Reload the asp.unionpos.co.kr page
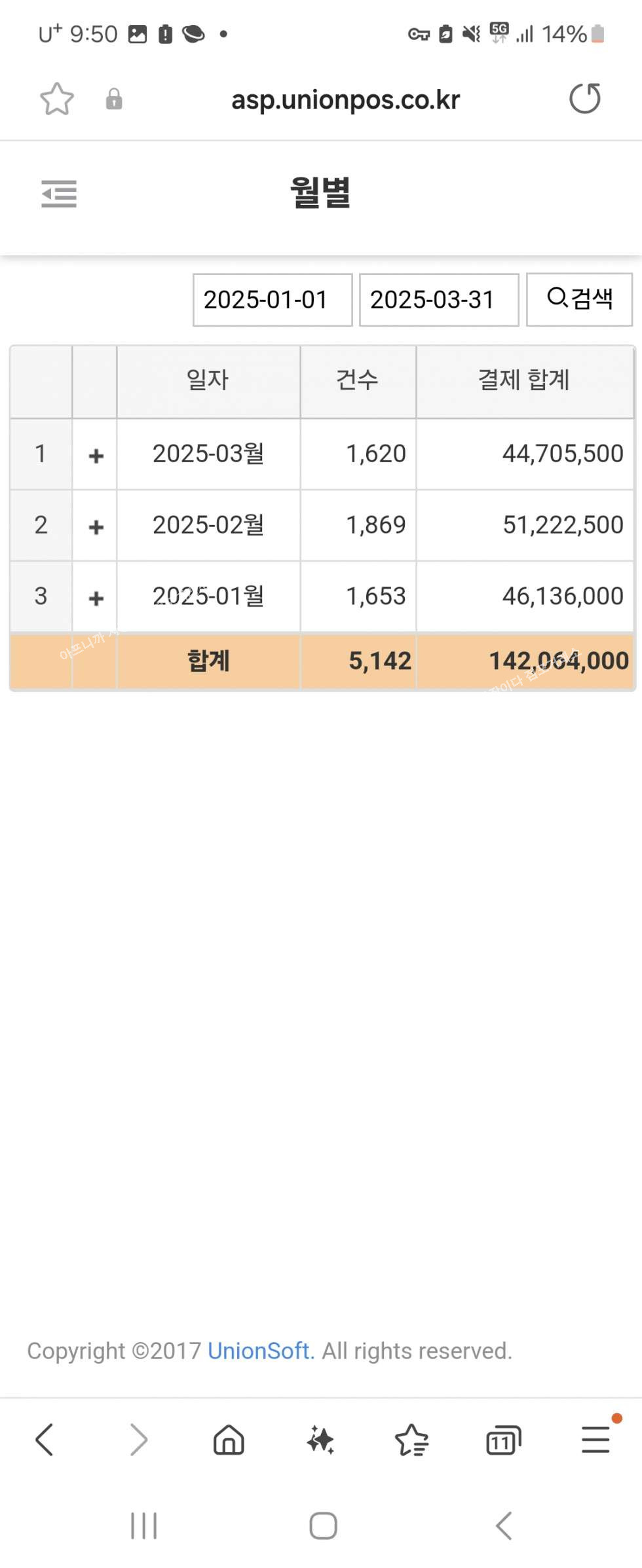The width and height of the screenshot is (642, 1568). click(584, 99)
